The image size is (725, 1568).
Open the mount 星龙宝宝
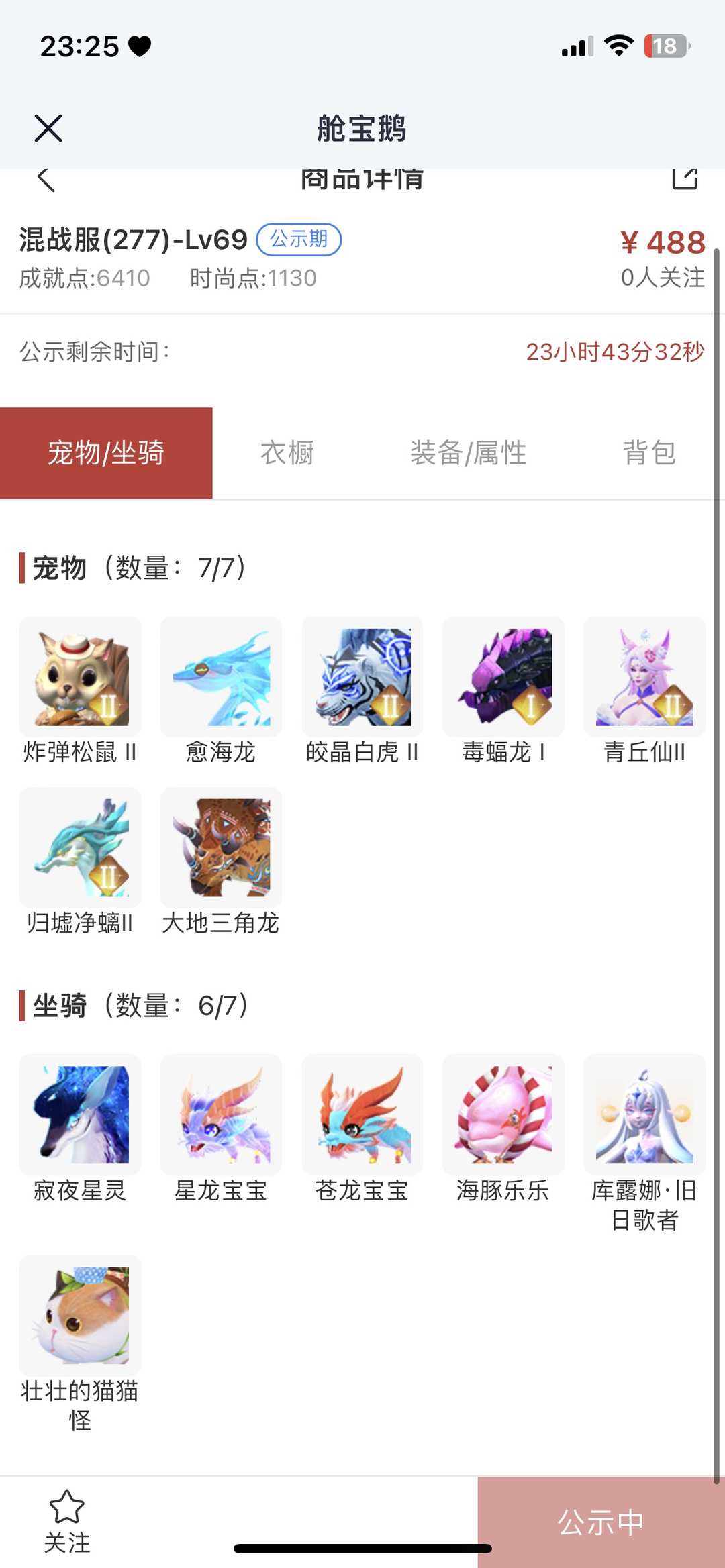(222, 1114)
